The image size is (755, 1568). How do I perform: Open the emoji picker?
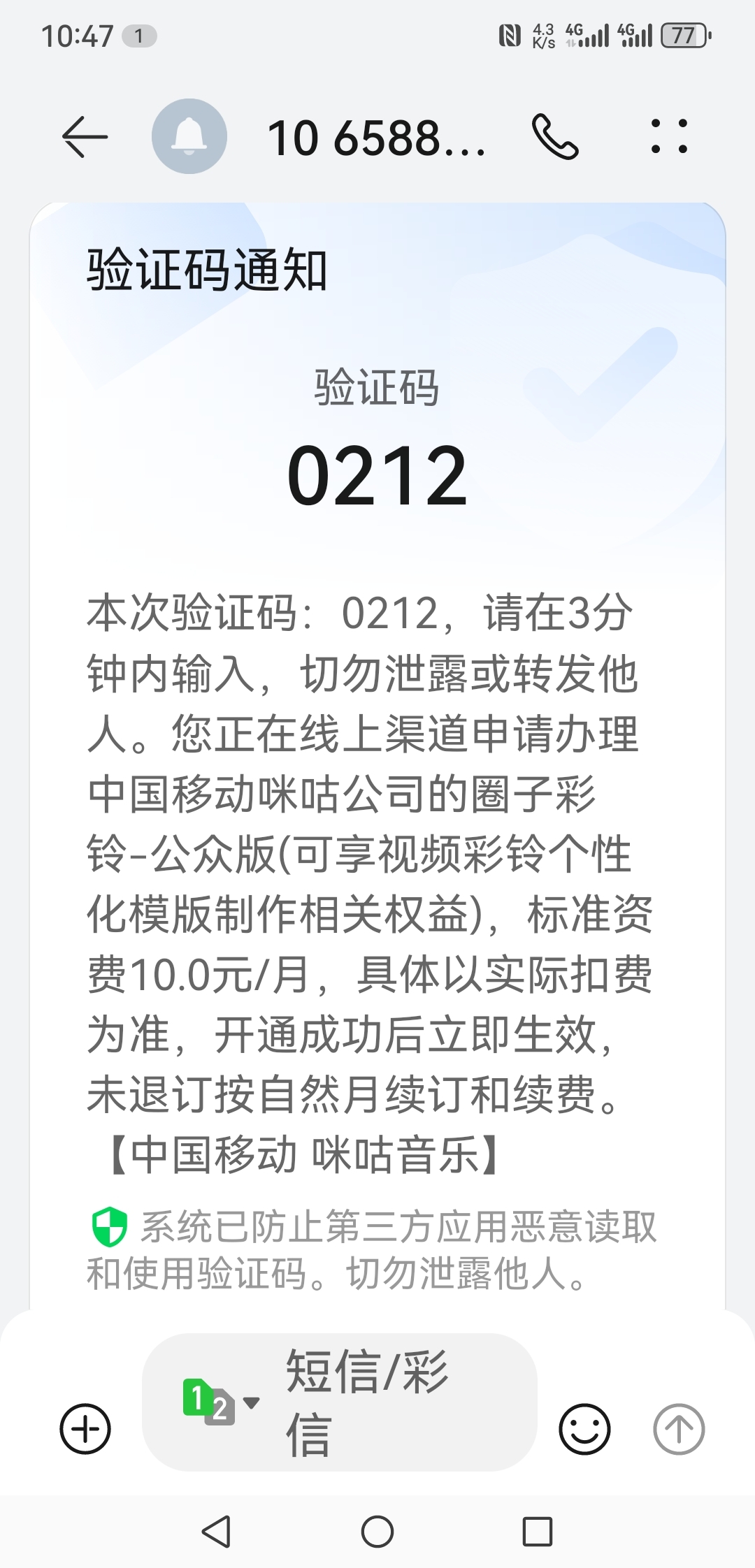[x=584, y=1428]
